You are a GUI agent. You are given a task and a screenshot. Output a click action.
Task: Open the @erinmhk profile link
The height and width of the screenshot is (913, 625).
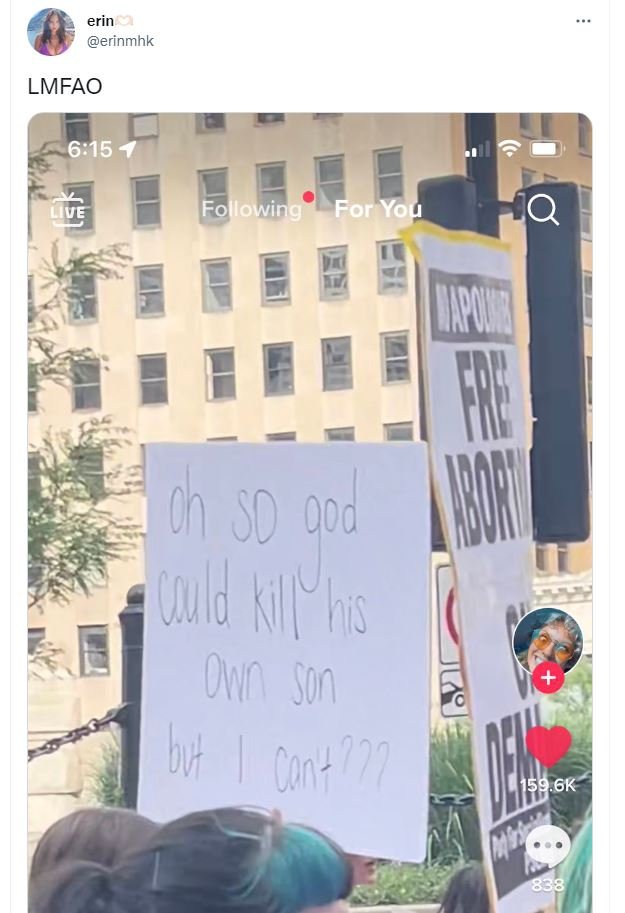point(120,41)
